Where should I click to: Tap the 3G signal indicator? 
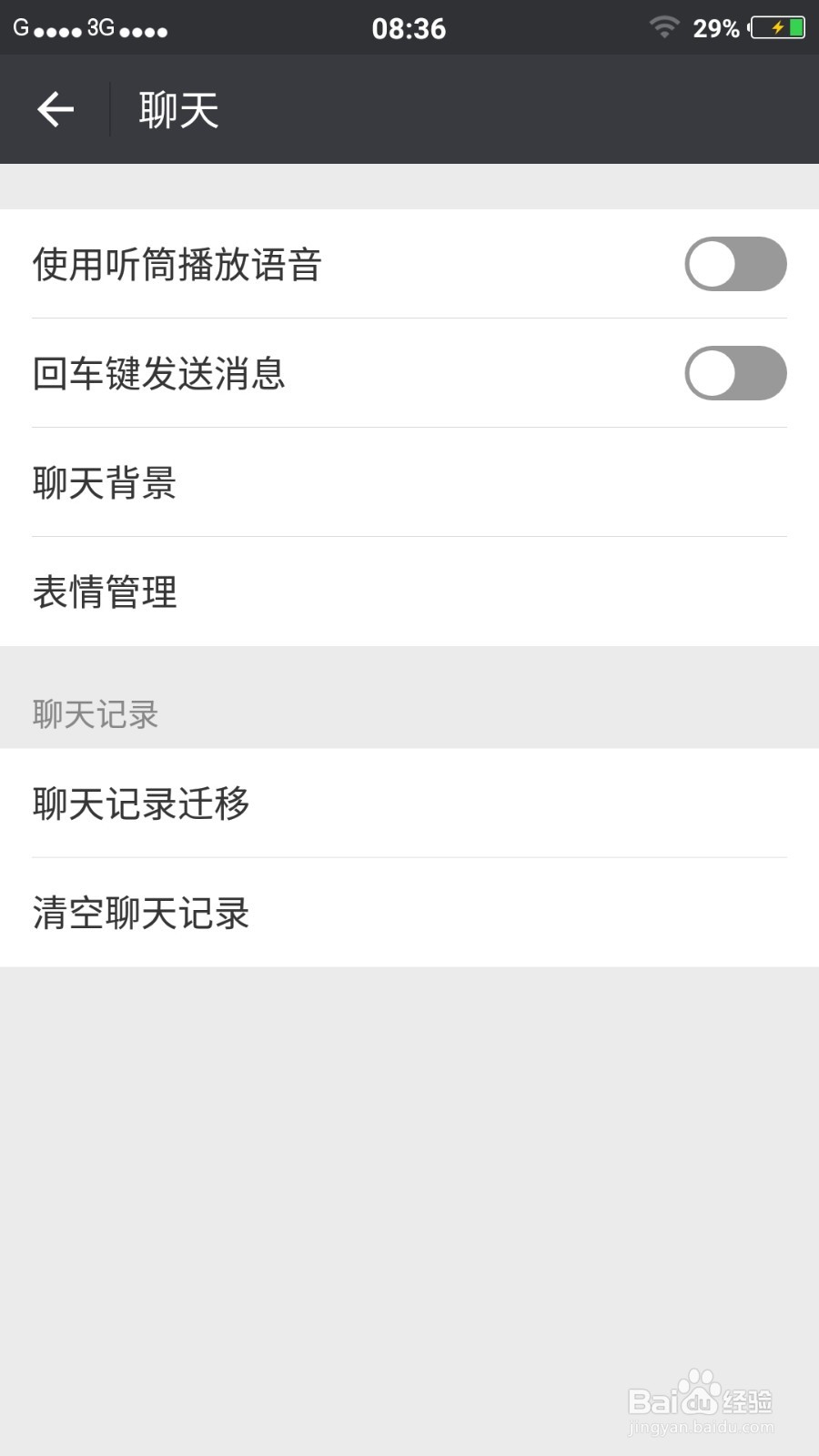pos(100,27)
